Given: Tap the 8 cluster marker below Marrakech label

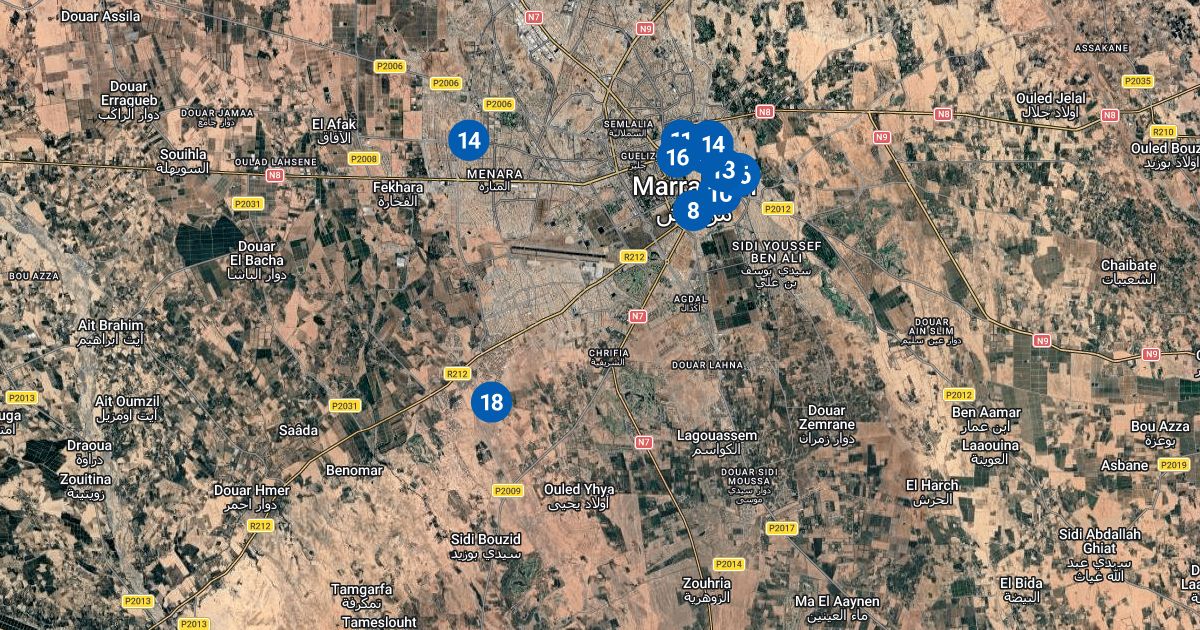Looking at the screenshot, I should [691, 211].
